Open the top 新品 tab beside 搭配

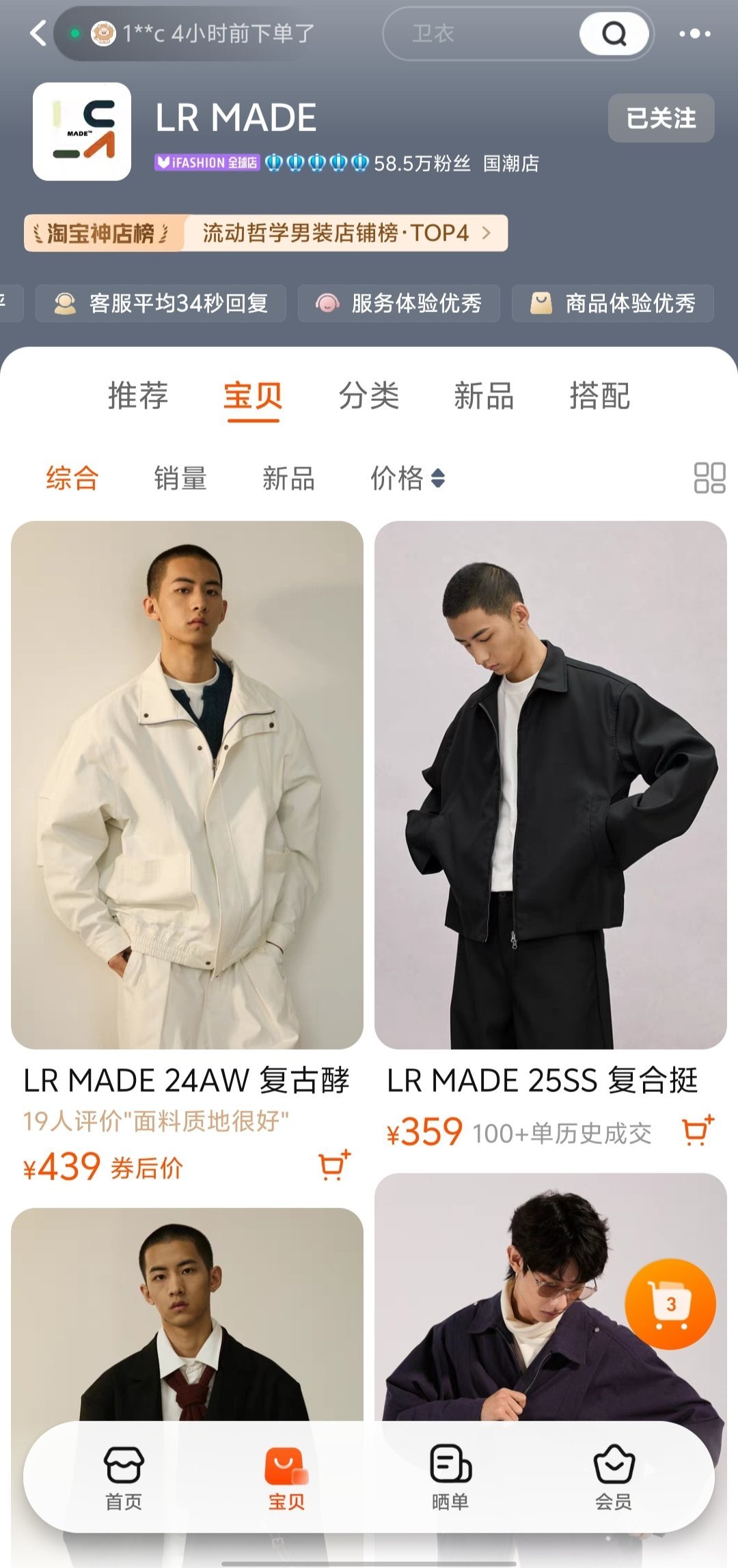pos(484,396)
